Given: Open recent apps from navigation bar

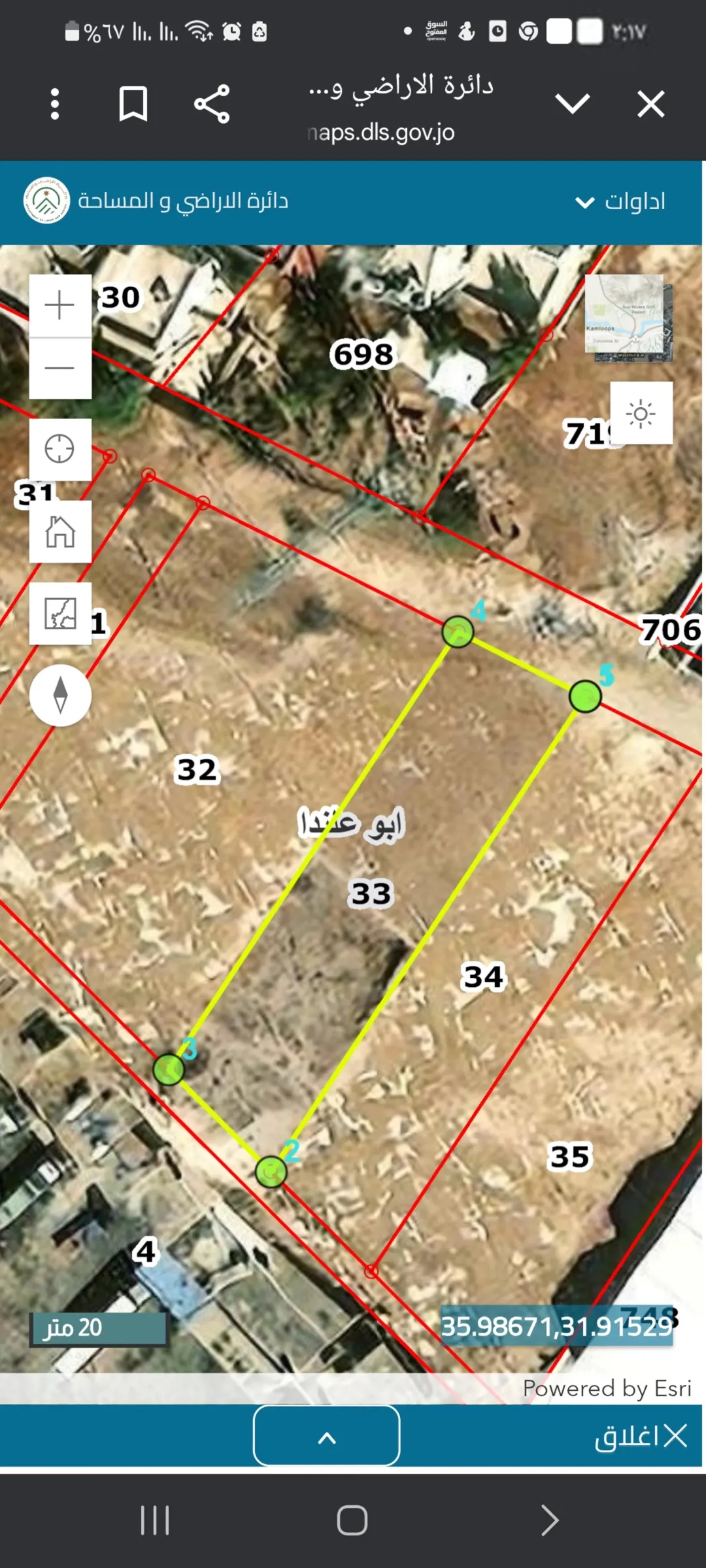Looking at the screenshot, I should point(156,1520).
